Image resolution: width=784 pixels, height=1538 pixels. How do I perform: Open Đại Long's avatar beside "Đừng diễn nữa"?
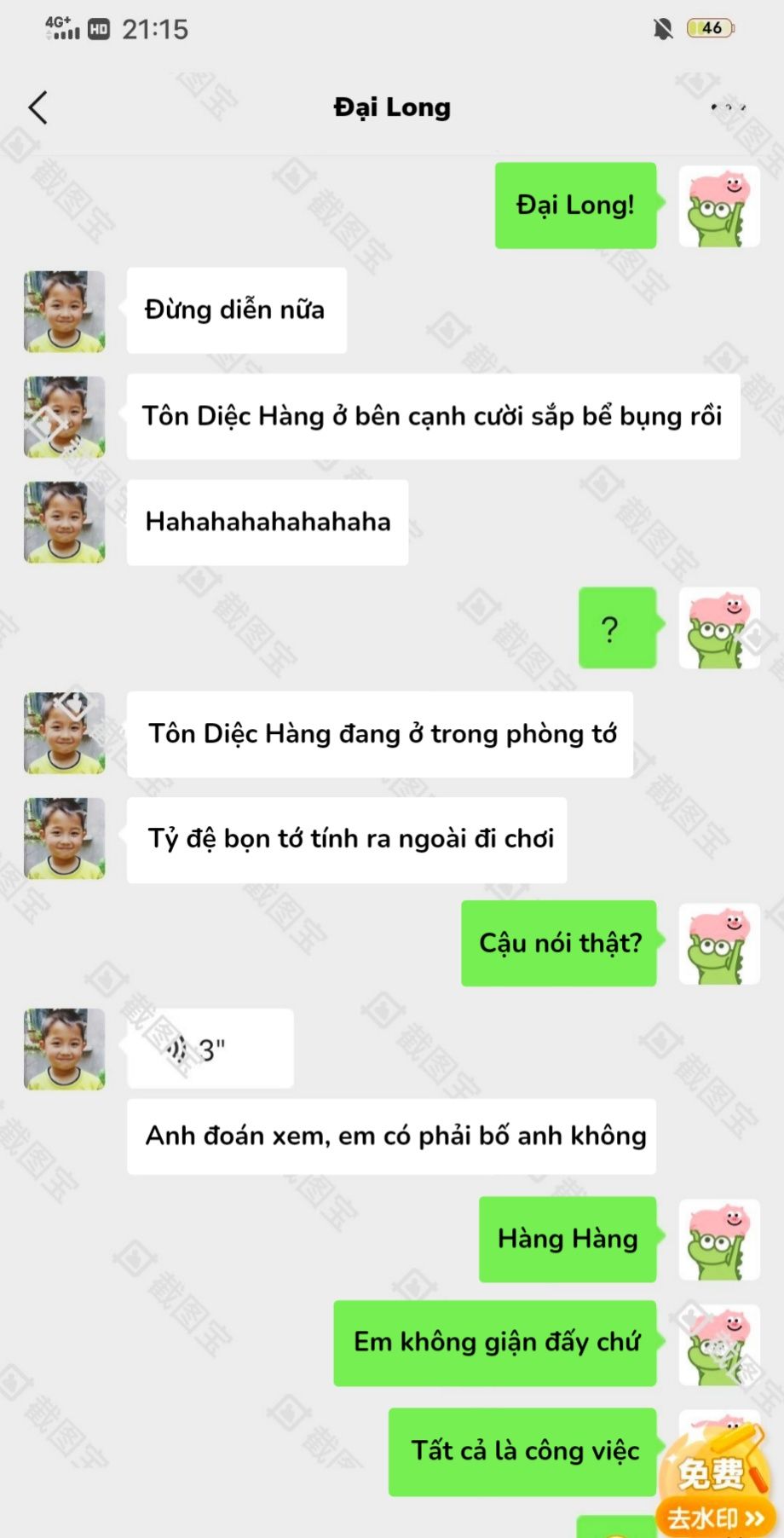pos(65,312)
